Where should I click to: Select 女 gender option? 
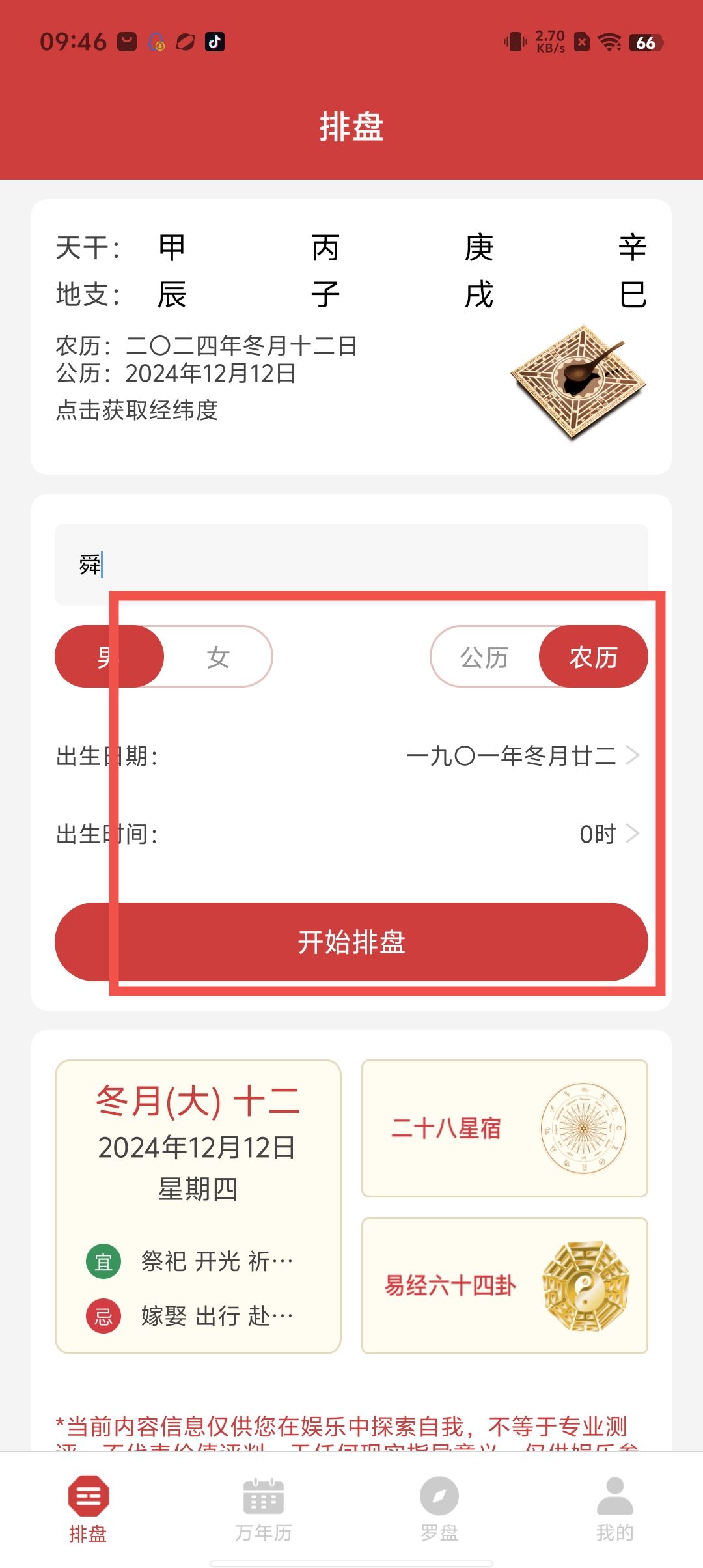pos(218,656)
